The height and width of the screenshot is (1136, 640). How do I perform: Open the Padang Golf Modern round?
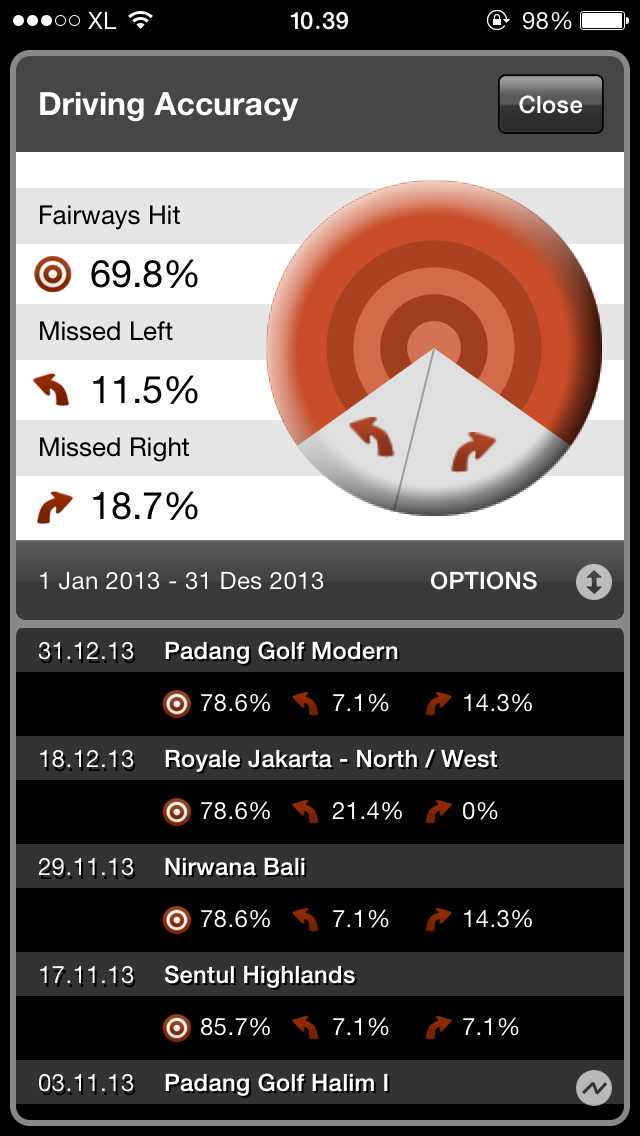[281, 652]
